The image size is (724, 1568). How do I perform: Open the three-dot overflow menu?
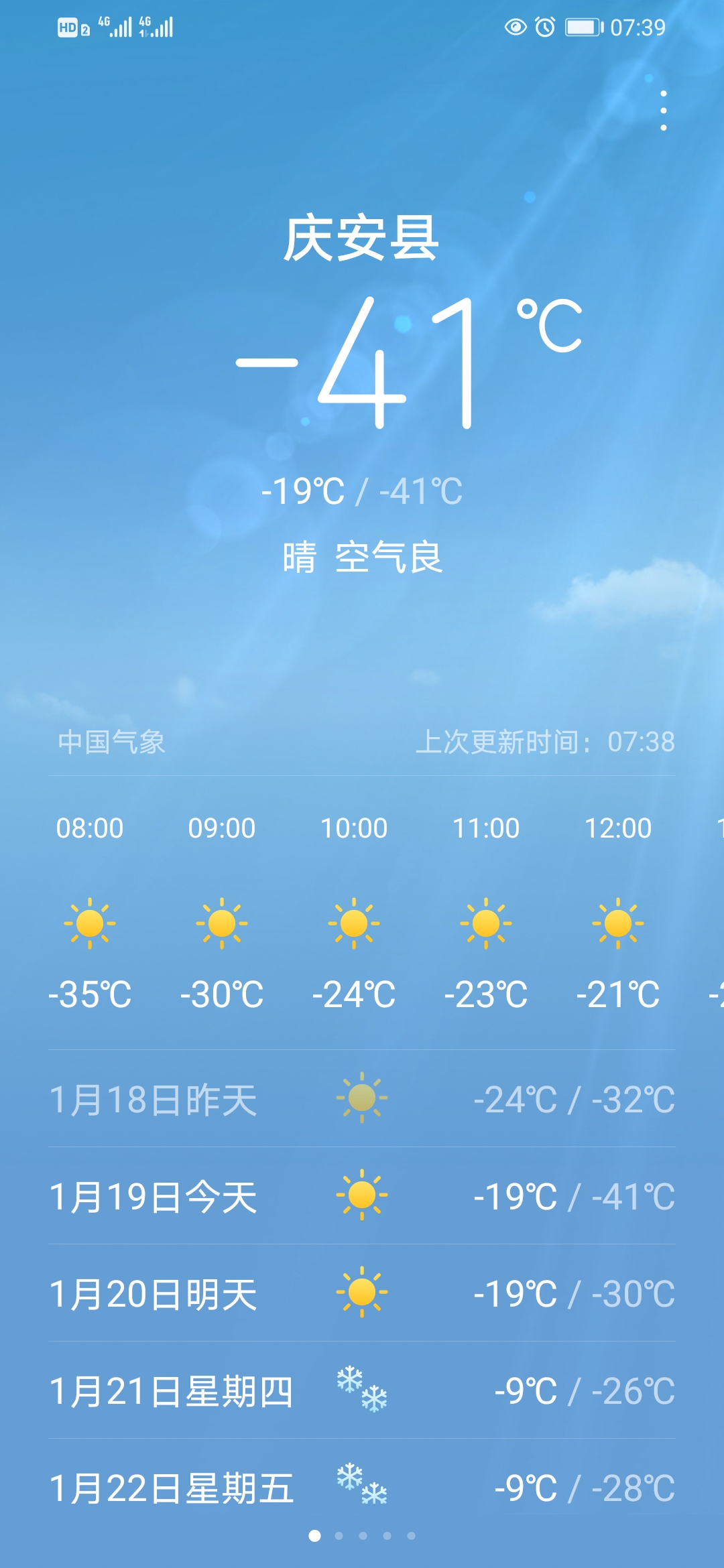[663, 111]
